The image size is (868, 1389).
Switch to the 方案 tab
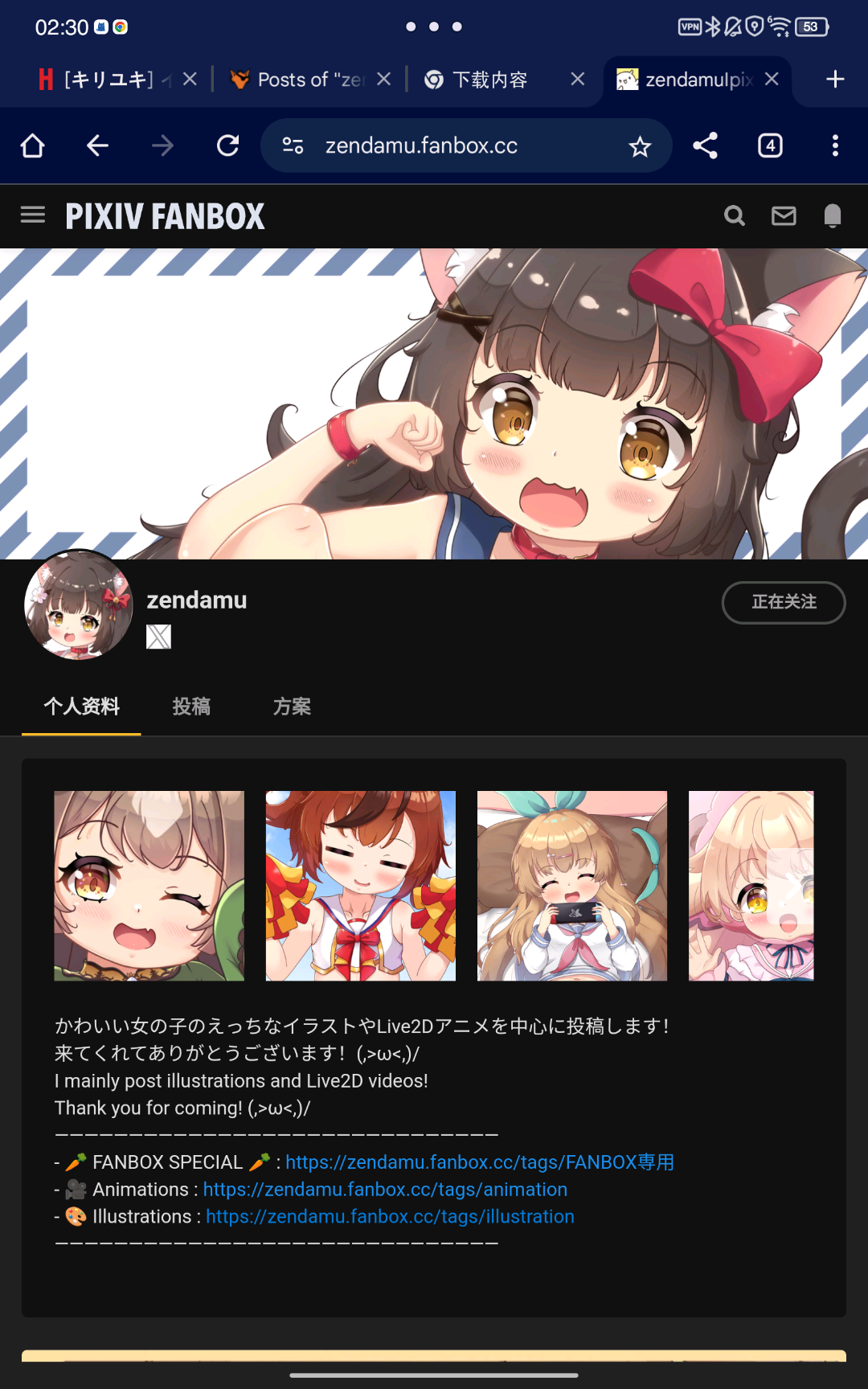point(292,707)
